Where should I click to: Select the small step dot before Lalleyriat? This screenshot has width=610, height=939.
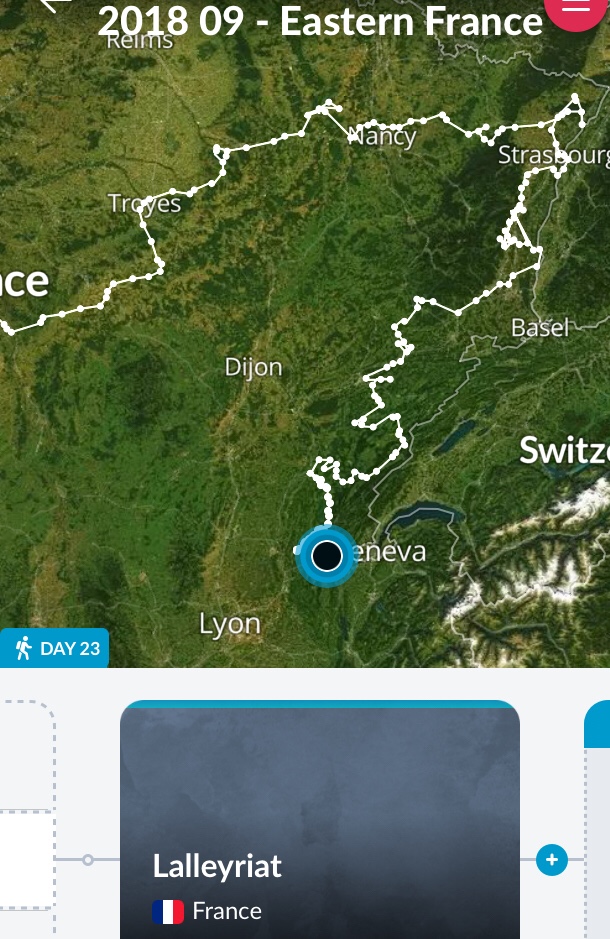point(88,859)
